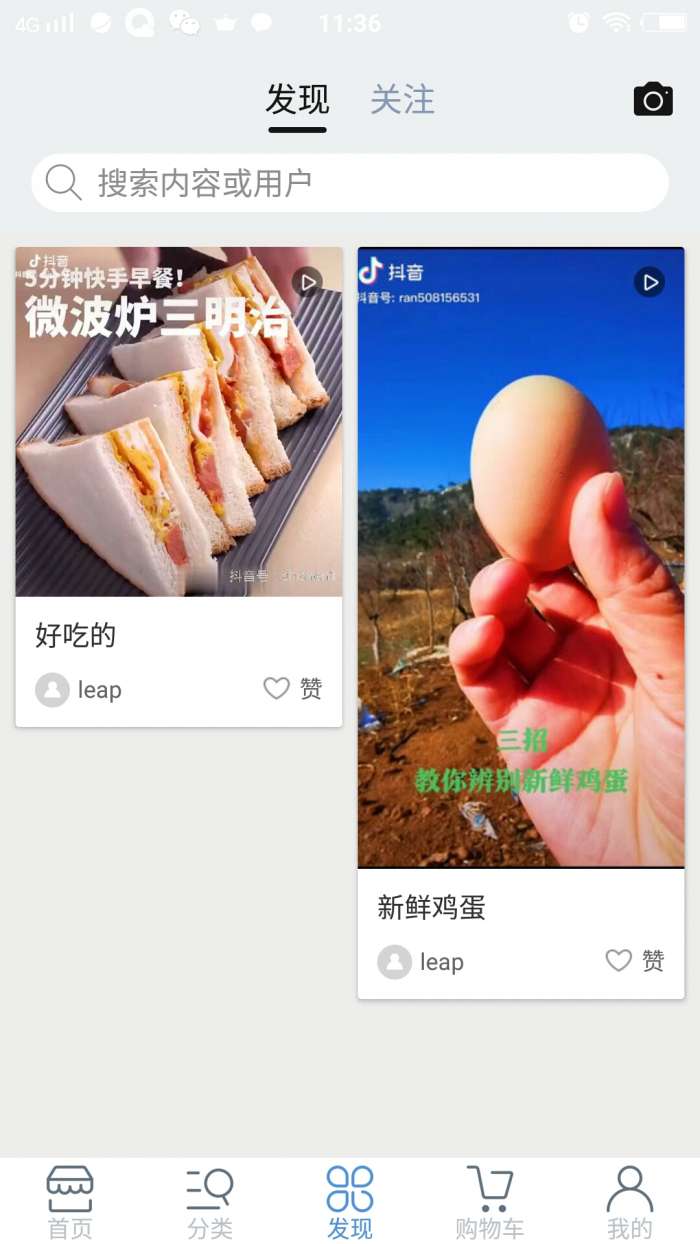
Task: Go to the 首页 tab
Action: [70, 1201]
